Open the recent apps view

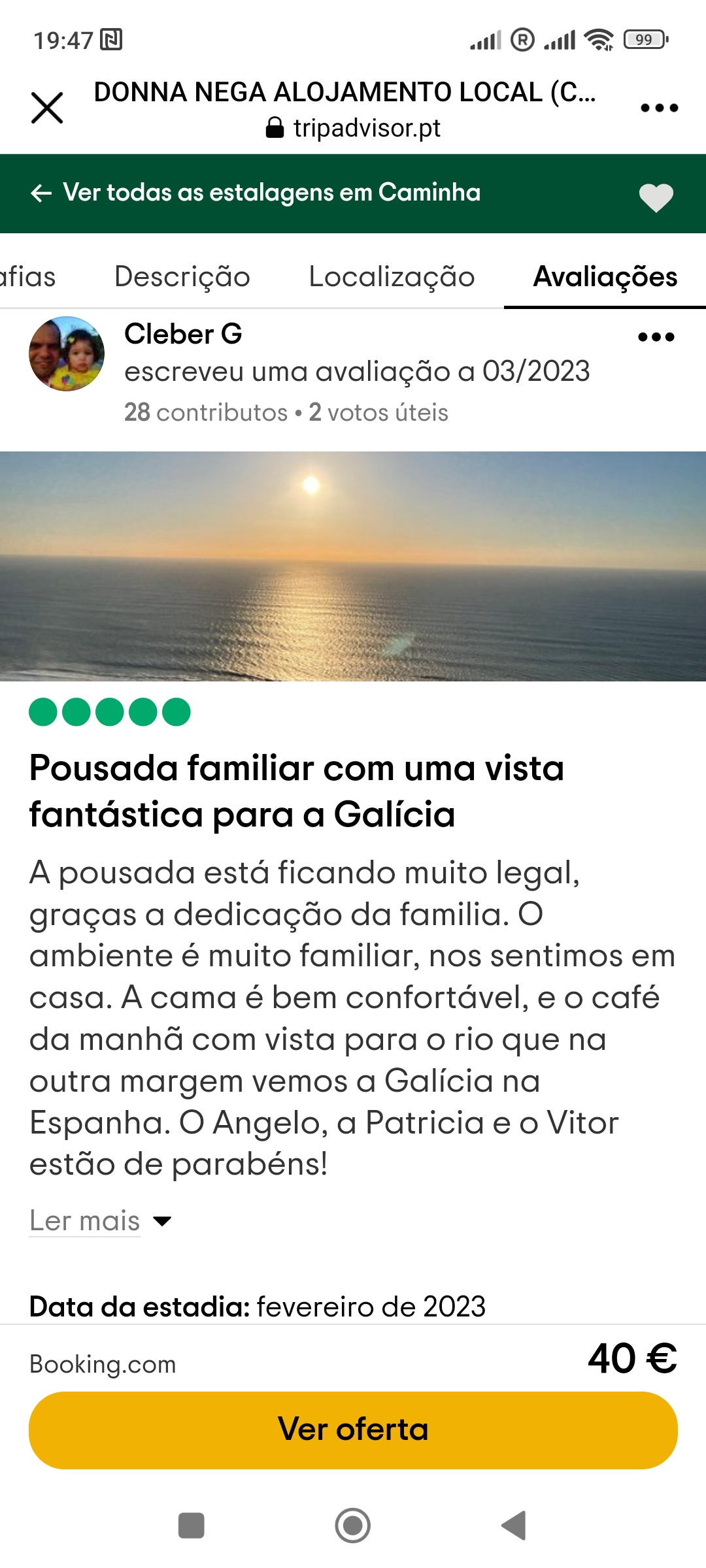192,1526
